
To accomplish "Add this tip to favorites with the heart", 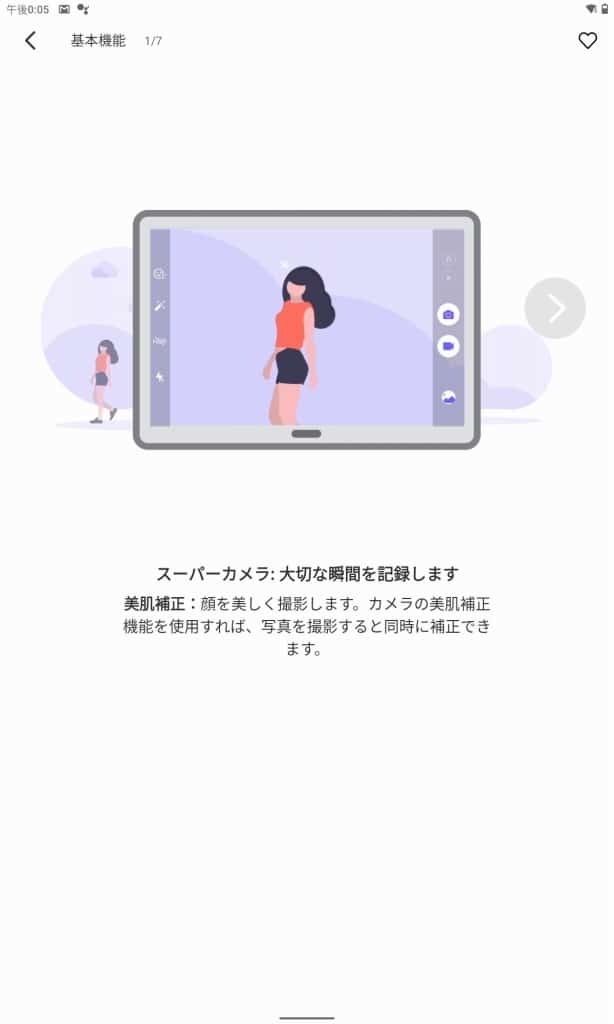I will pyautogui.click(x=587, y=41).
